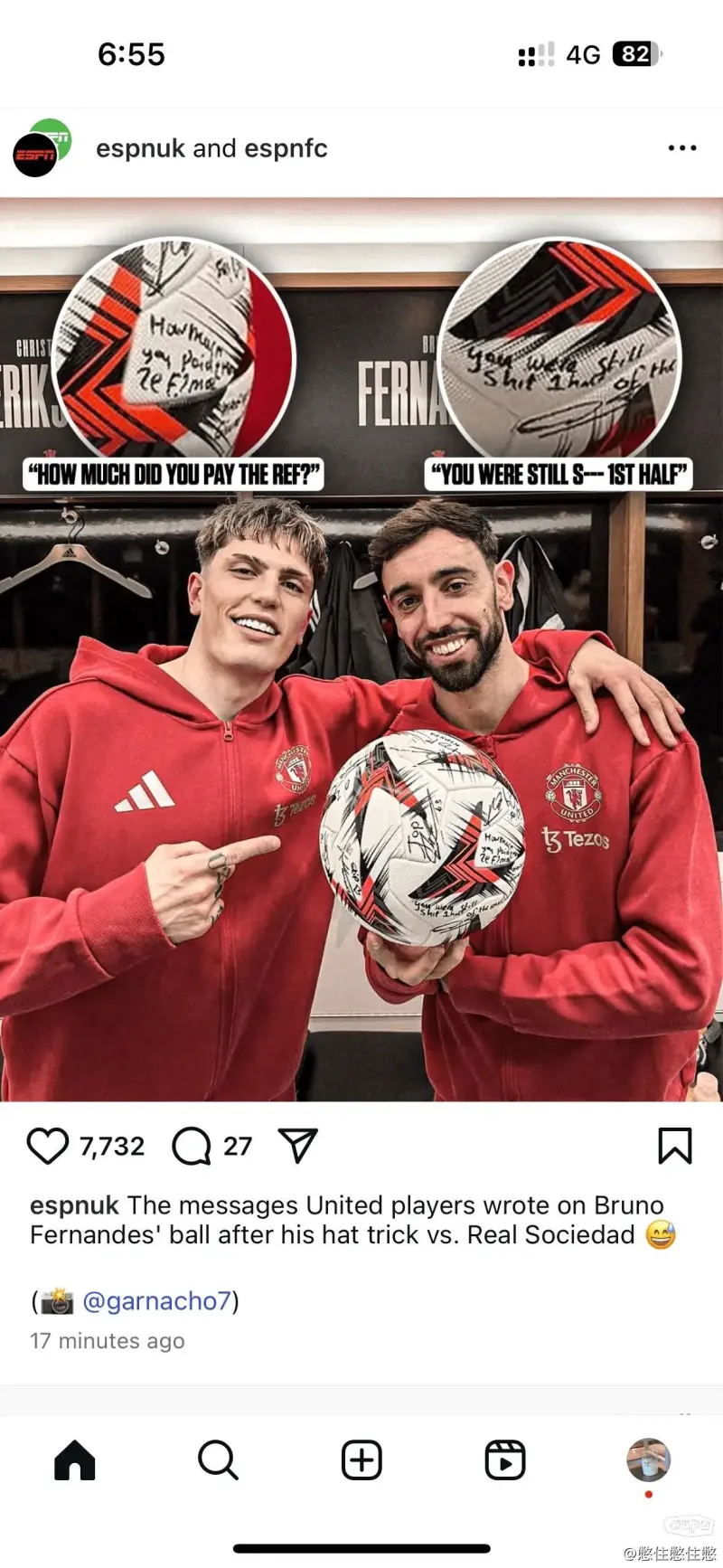
Task: Open espnuk's username in the caption
Action: (74, 1205)
